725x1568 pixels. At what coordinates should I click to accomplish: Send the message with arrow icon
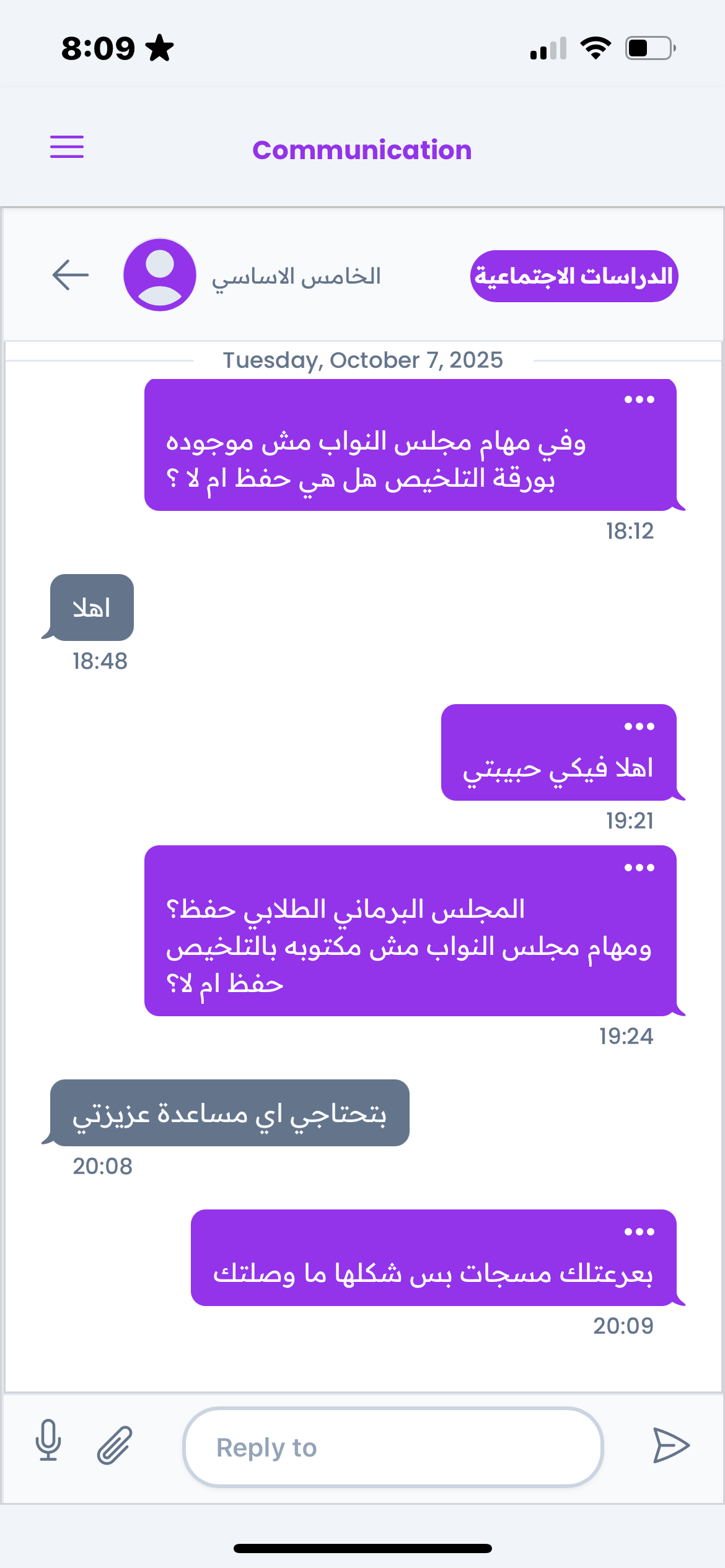click(x=670, y=1445)
